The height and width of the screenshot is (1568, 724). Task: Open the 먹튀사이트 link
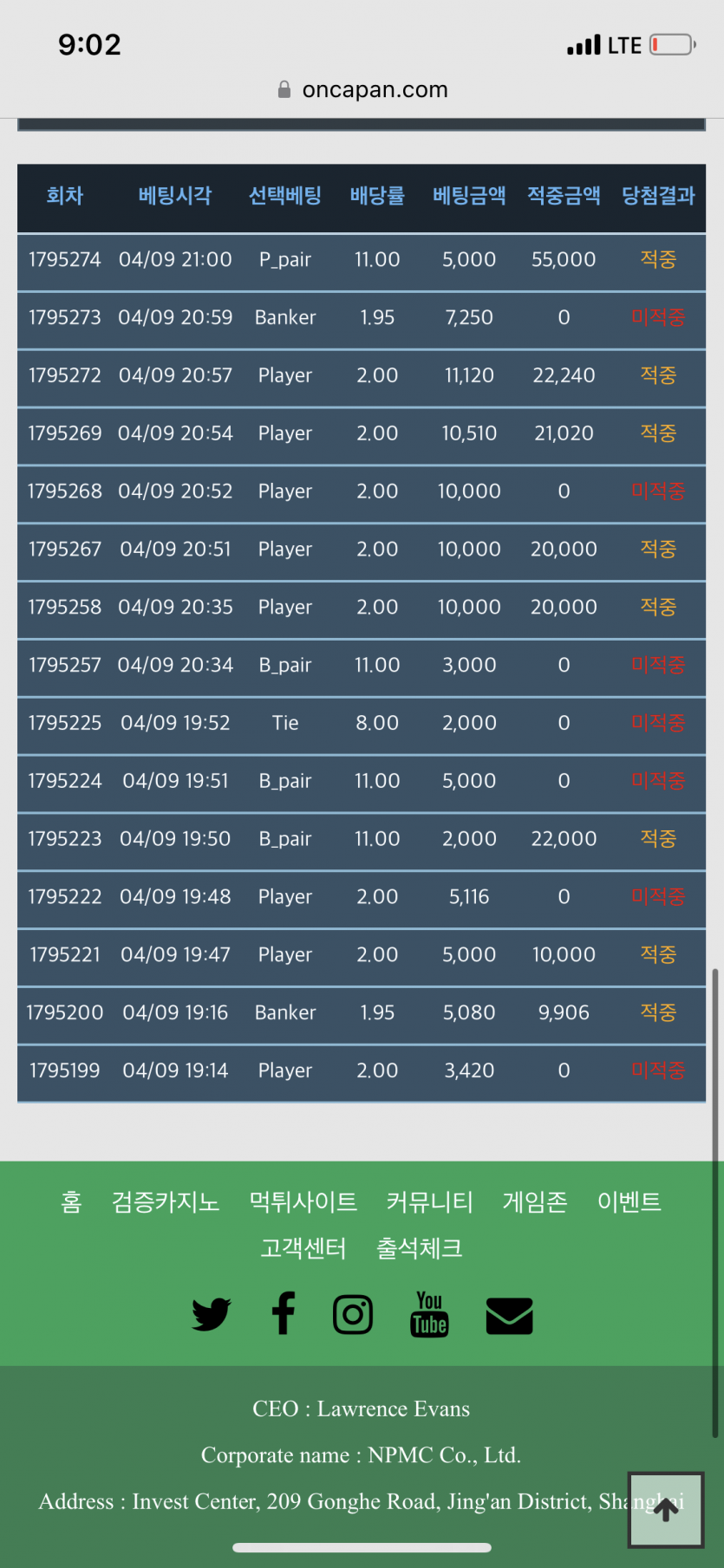(303, 1201)
